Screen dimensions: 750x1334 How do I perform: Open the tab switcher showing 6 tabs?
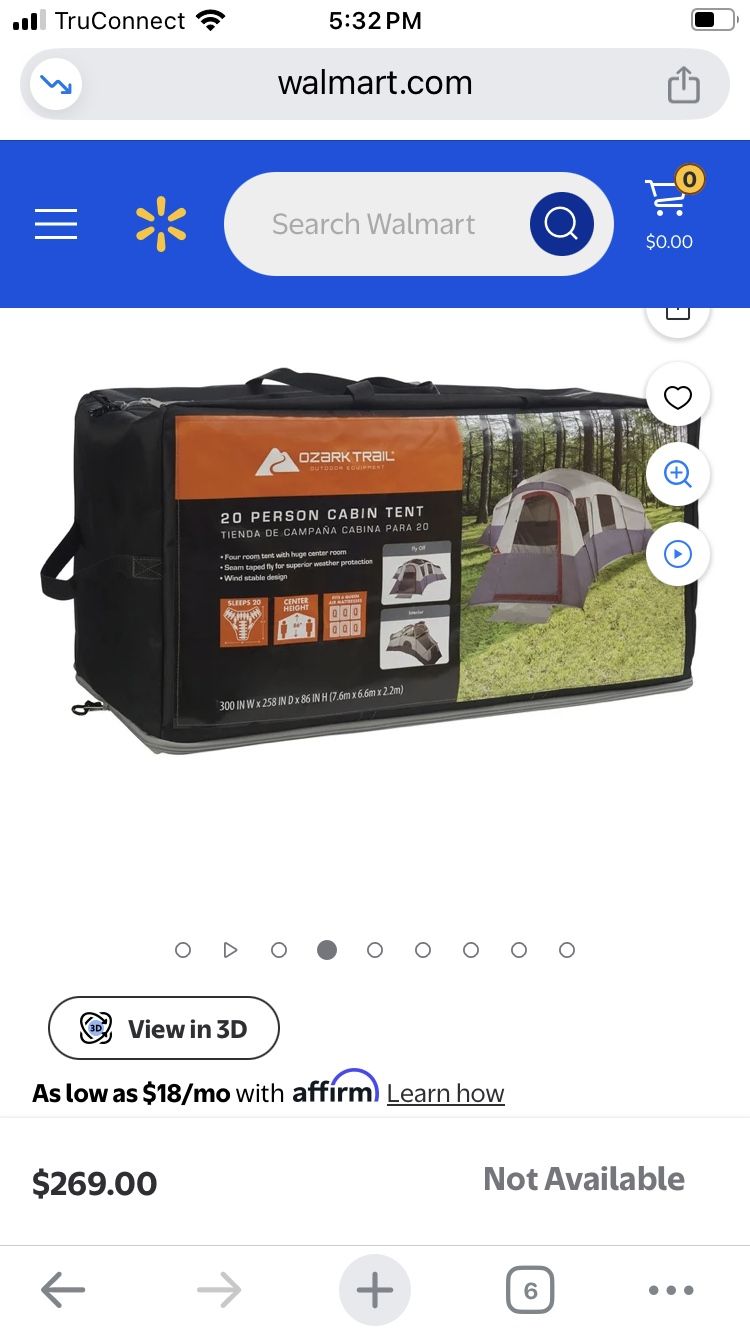pyautogui.click(x=530, y=1290)
